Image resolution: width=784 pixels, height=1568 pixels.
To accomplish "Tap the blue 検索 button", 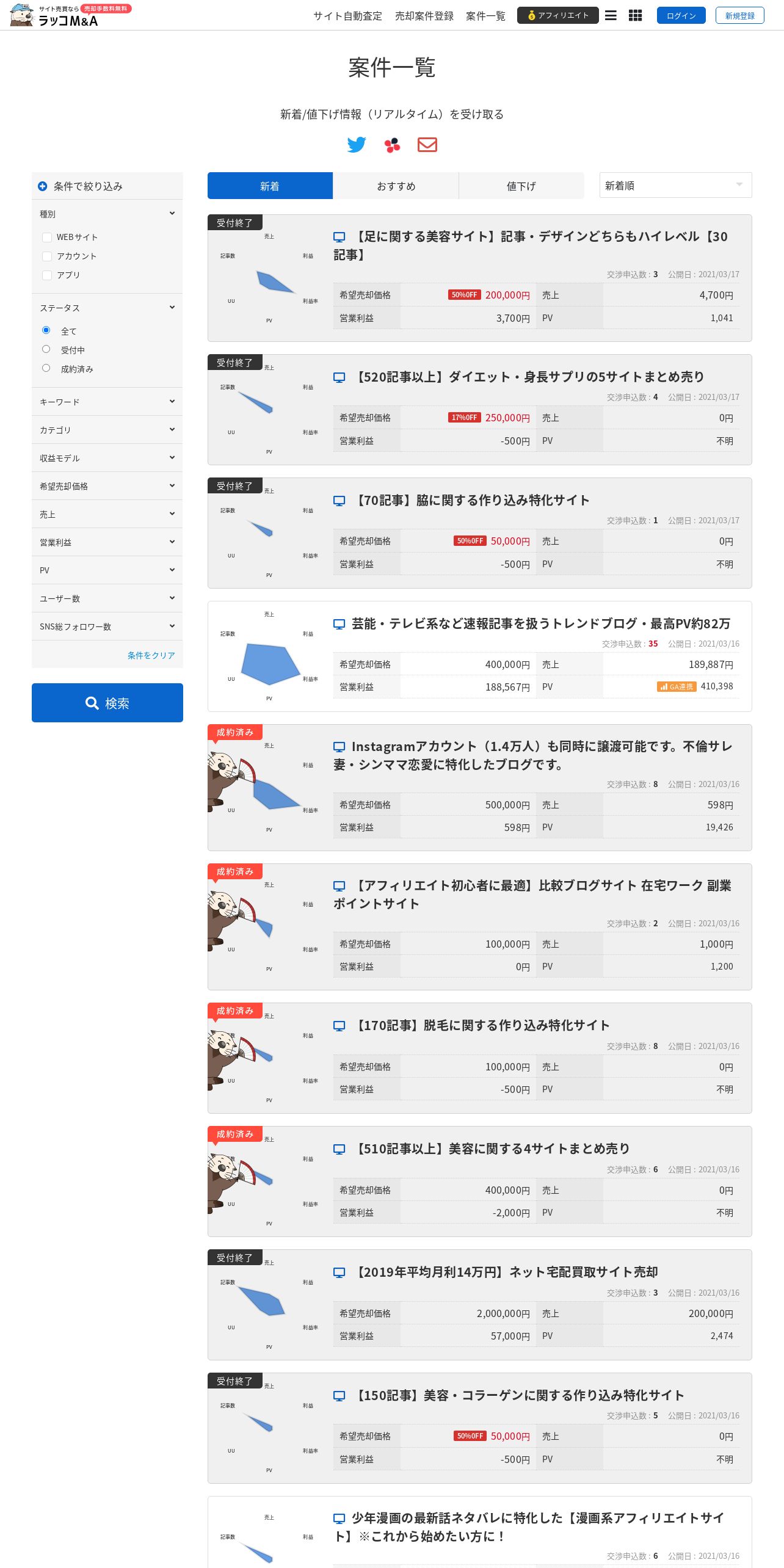I will pyautogui.click(x=107, y=703).
